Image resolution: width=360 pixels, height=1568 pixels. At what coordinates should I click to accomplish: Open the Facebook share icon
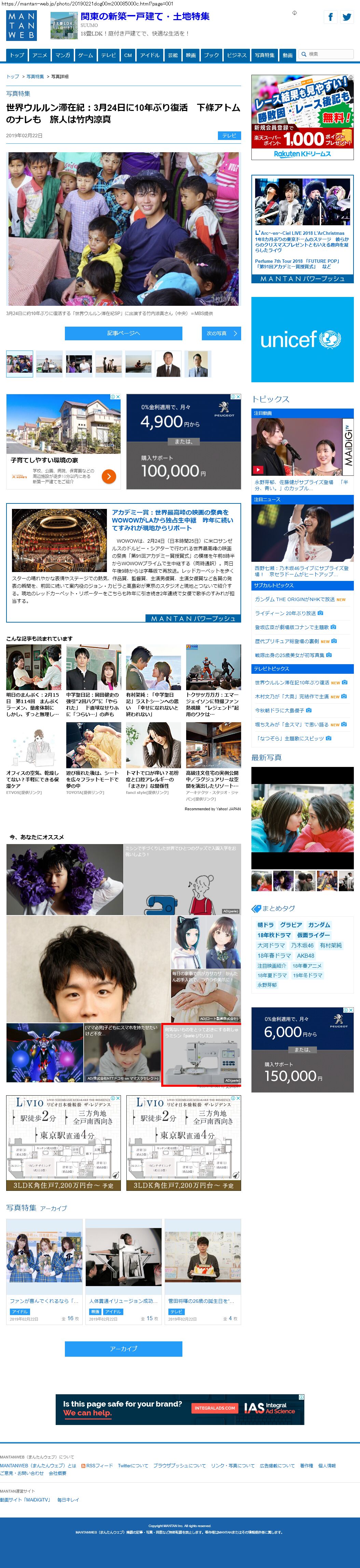click(330, 17)
